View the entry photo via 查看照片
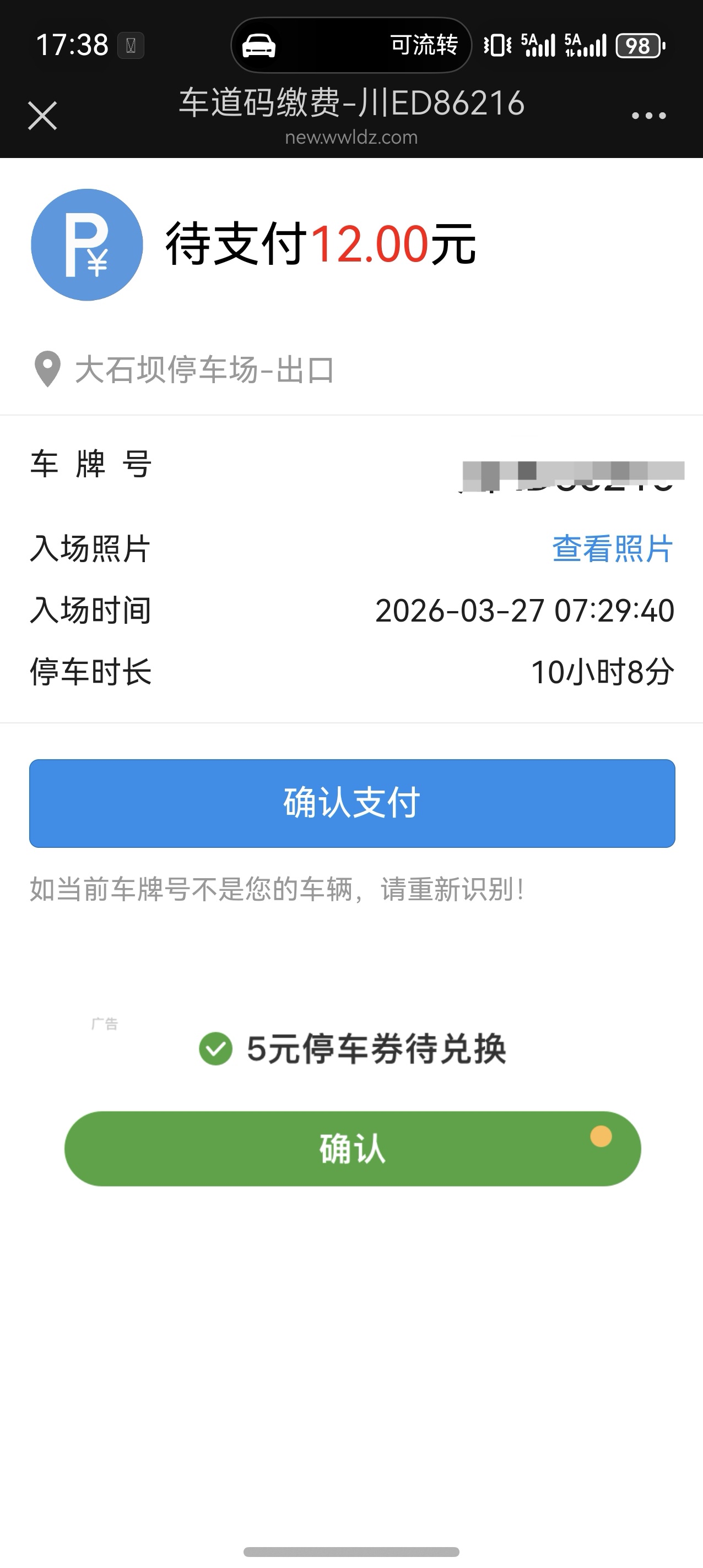 click(612, 548)
